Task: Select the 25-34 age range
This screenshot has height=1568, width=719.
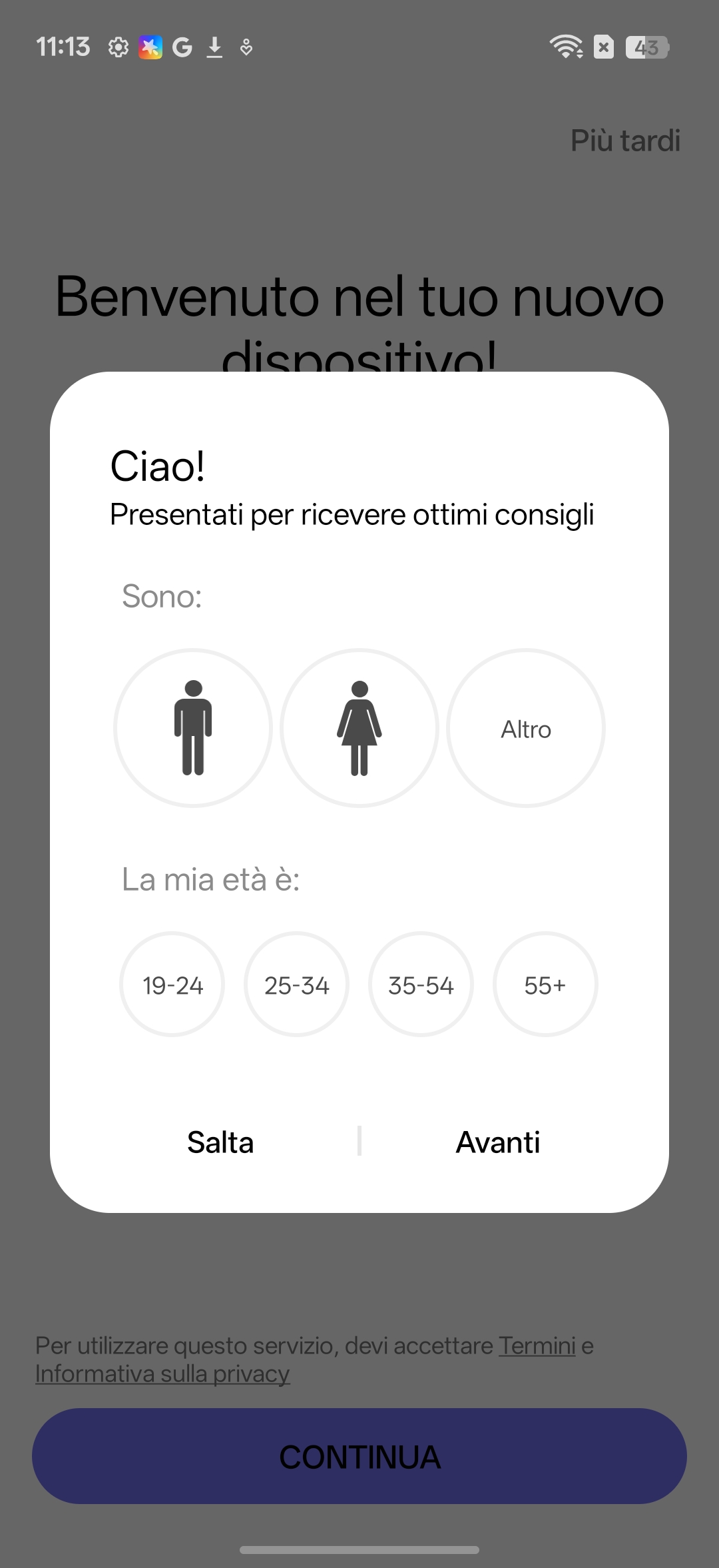Action: tap(297, 984)
